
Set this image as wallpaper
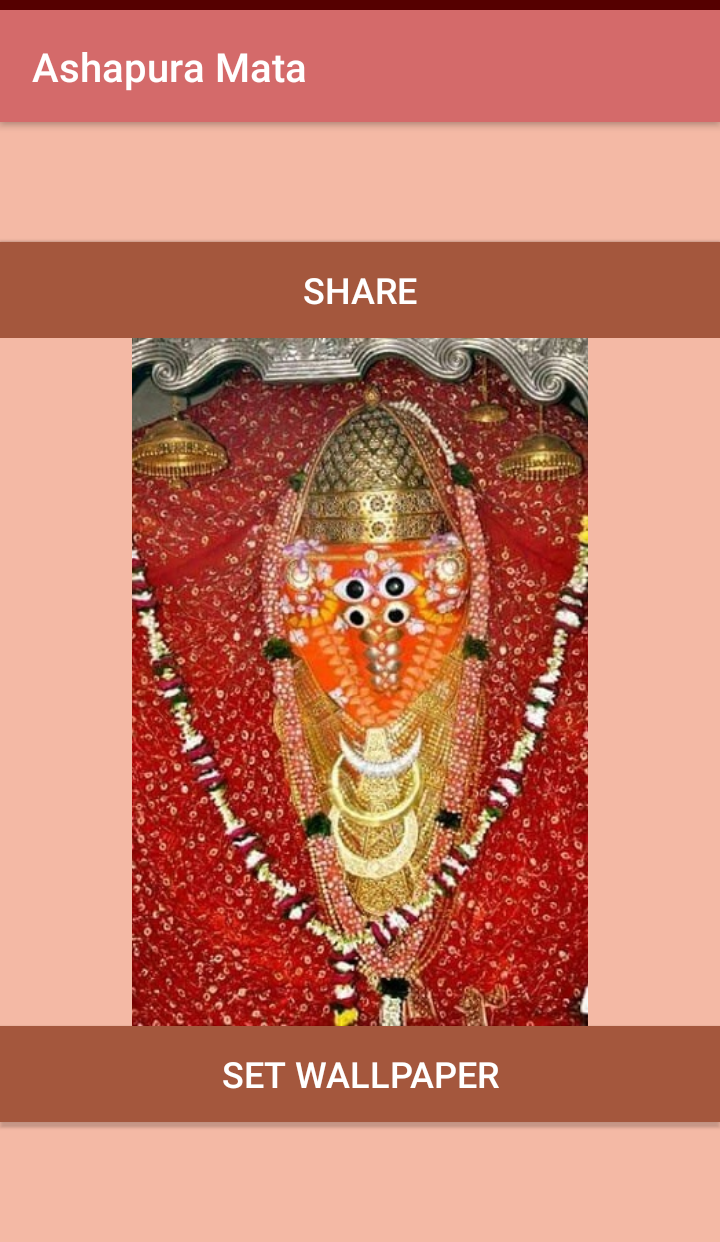360,1074
